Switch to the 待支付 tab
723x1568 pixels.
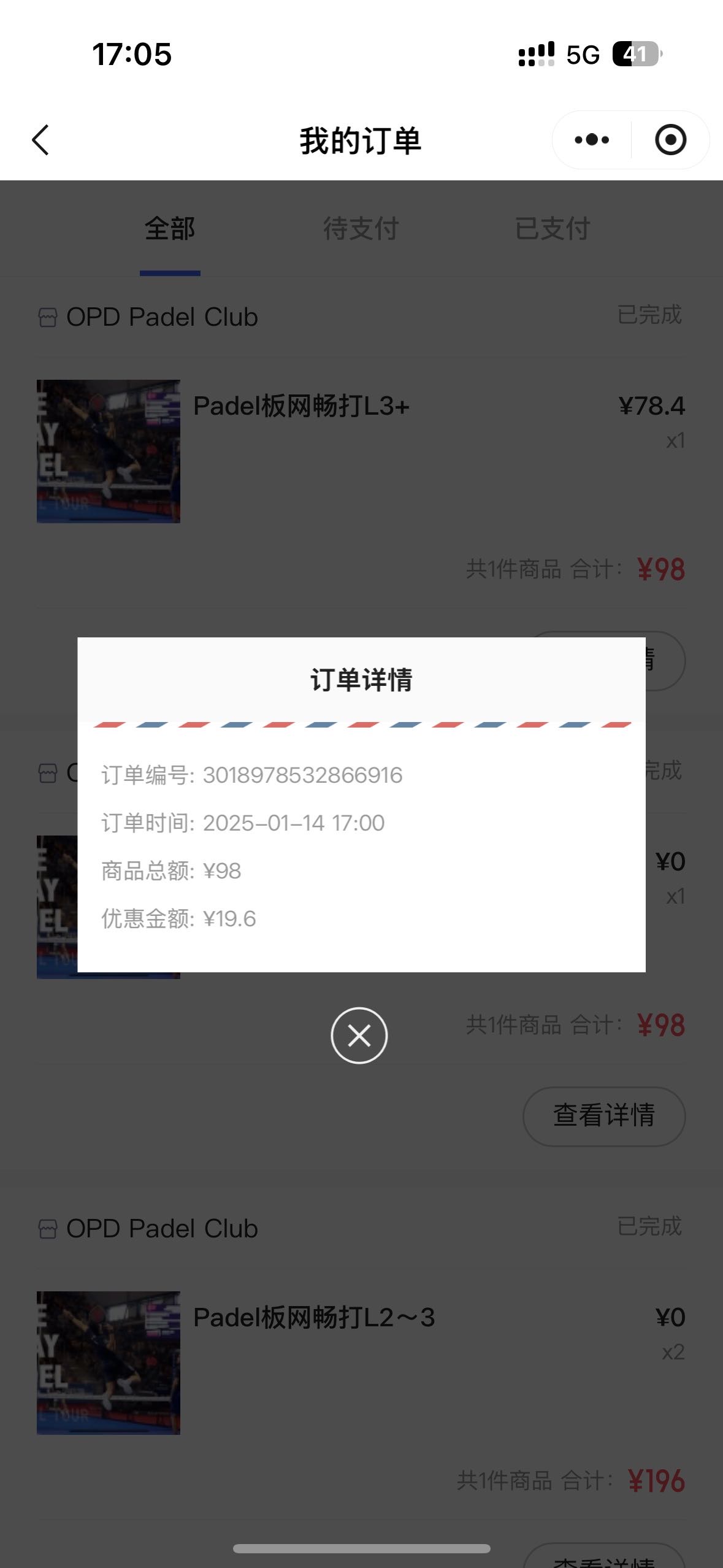tap(361, 229)
